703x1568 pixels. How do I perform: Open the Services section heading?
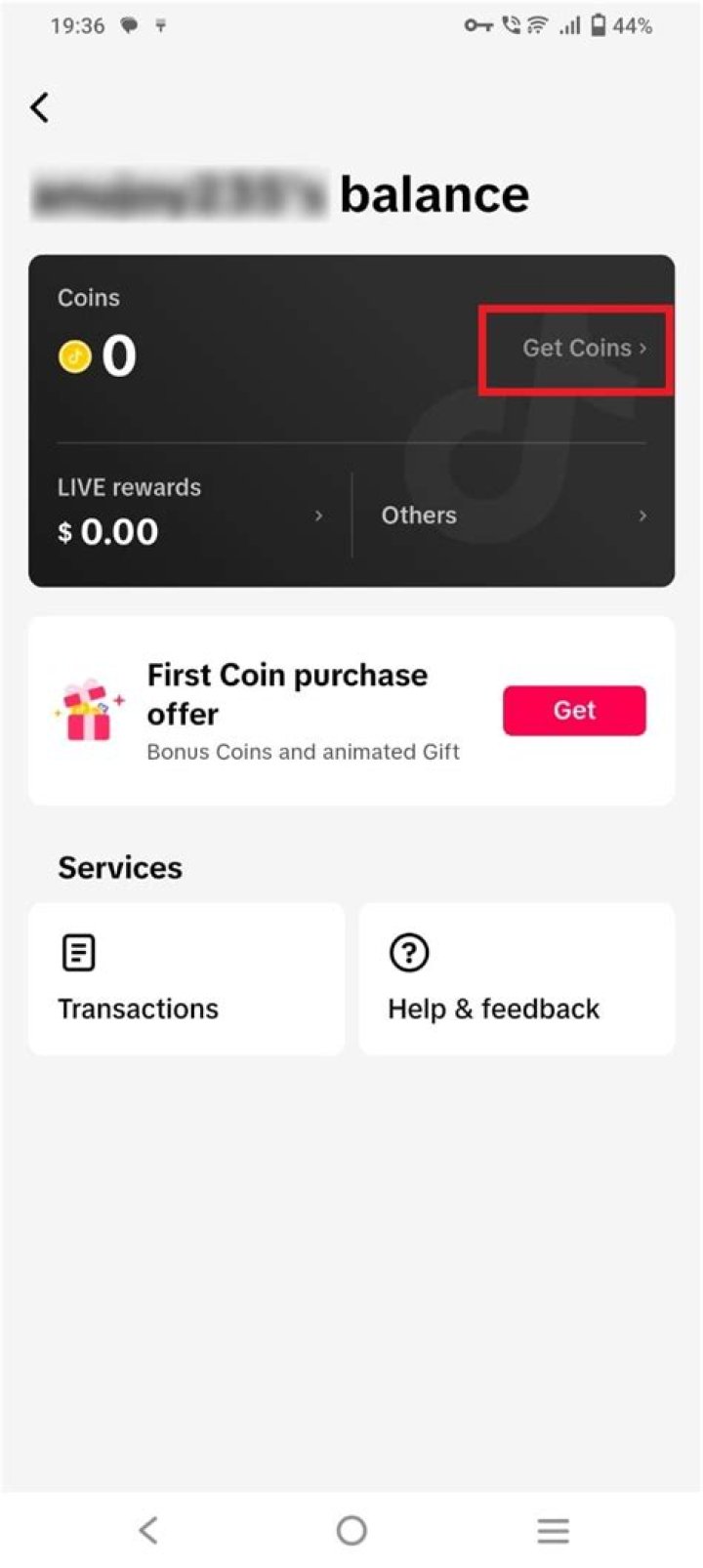pyautogui.click(x=120, y=867)
